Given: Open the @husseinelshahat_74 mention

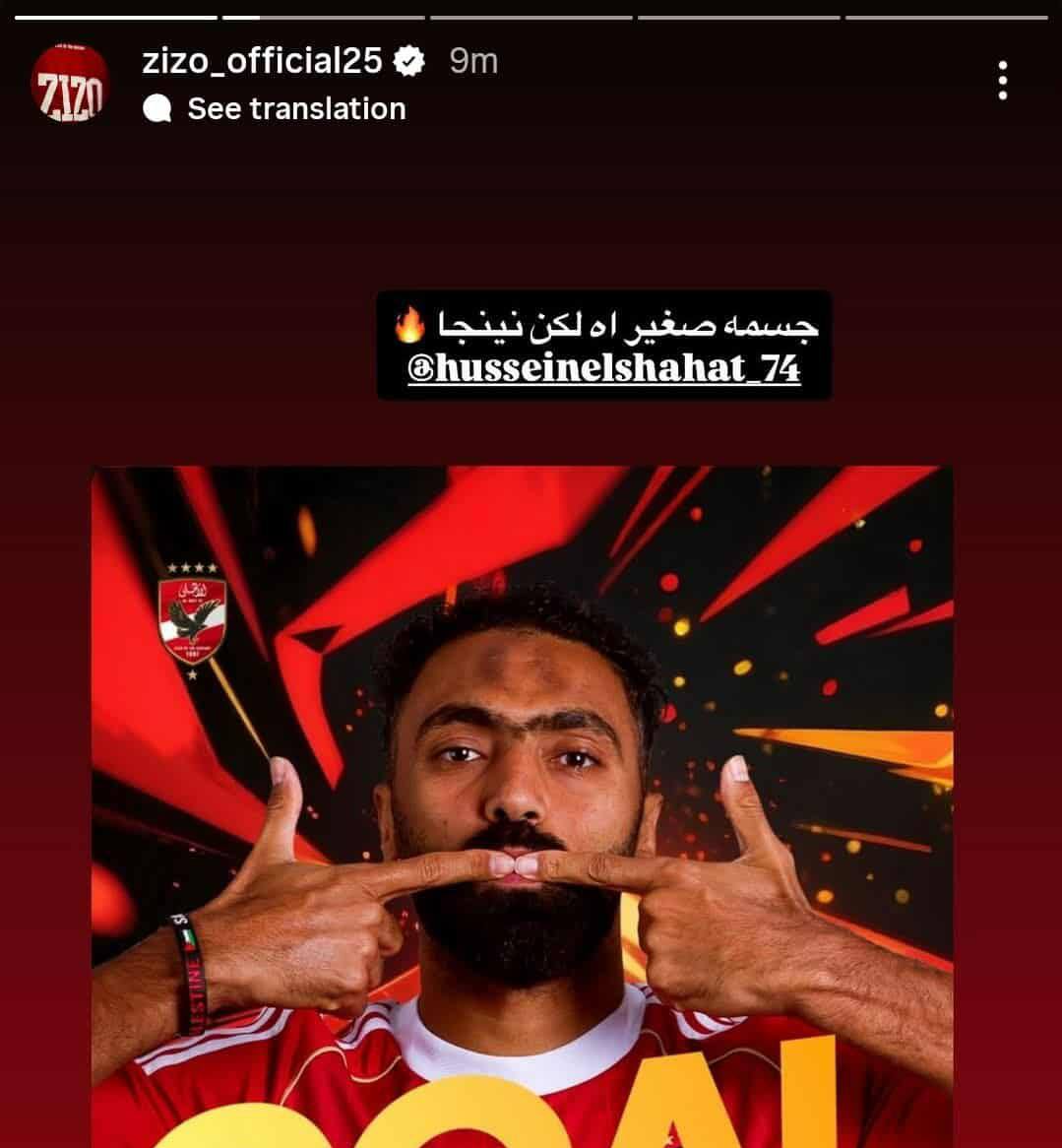Looking at the screenshot, I should [x=603, y=370].
